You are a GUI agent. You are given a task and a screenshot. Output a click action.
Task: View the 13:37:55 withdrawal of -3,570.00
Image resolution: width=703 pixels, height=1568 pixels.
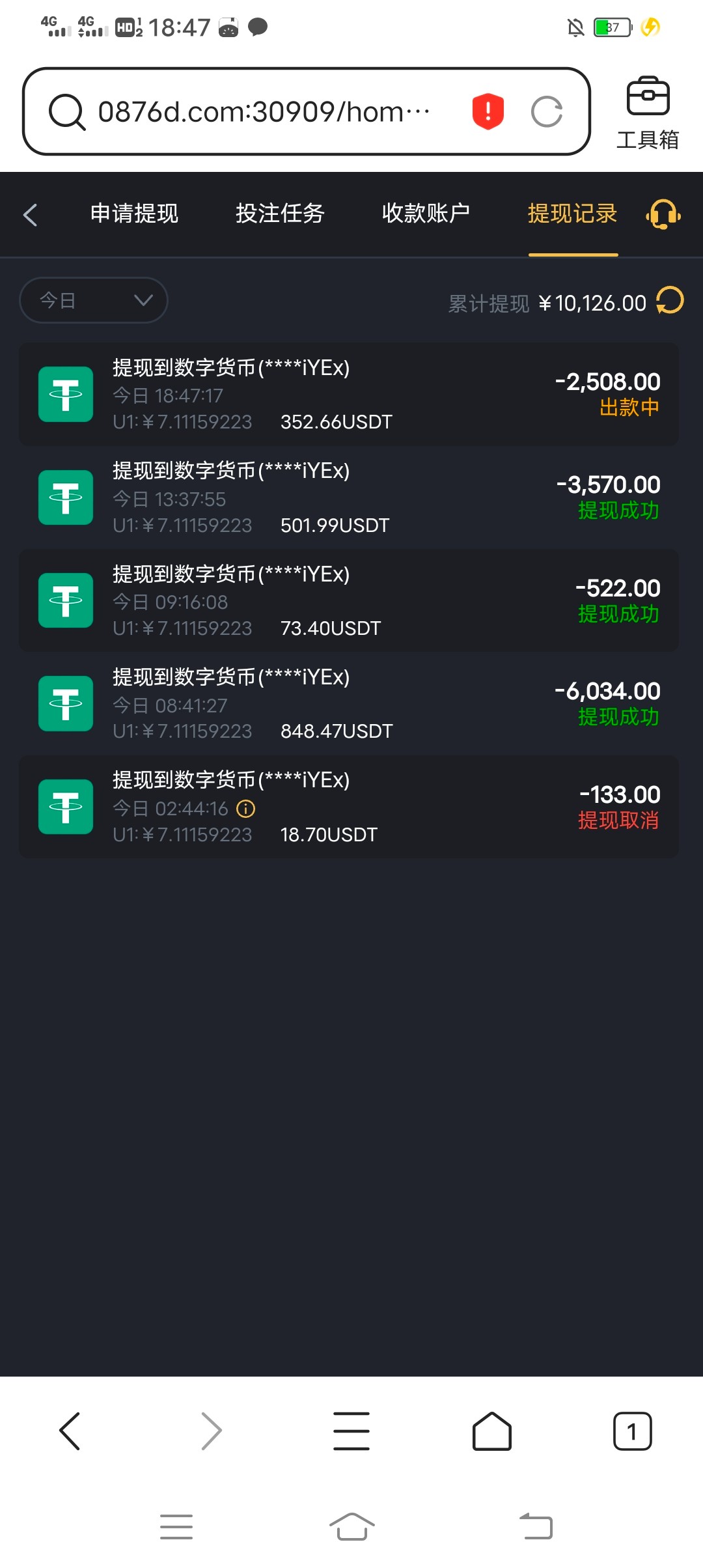click(x=349, y=498)
